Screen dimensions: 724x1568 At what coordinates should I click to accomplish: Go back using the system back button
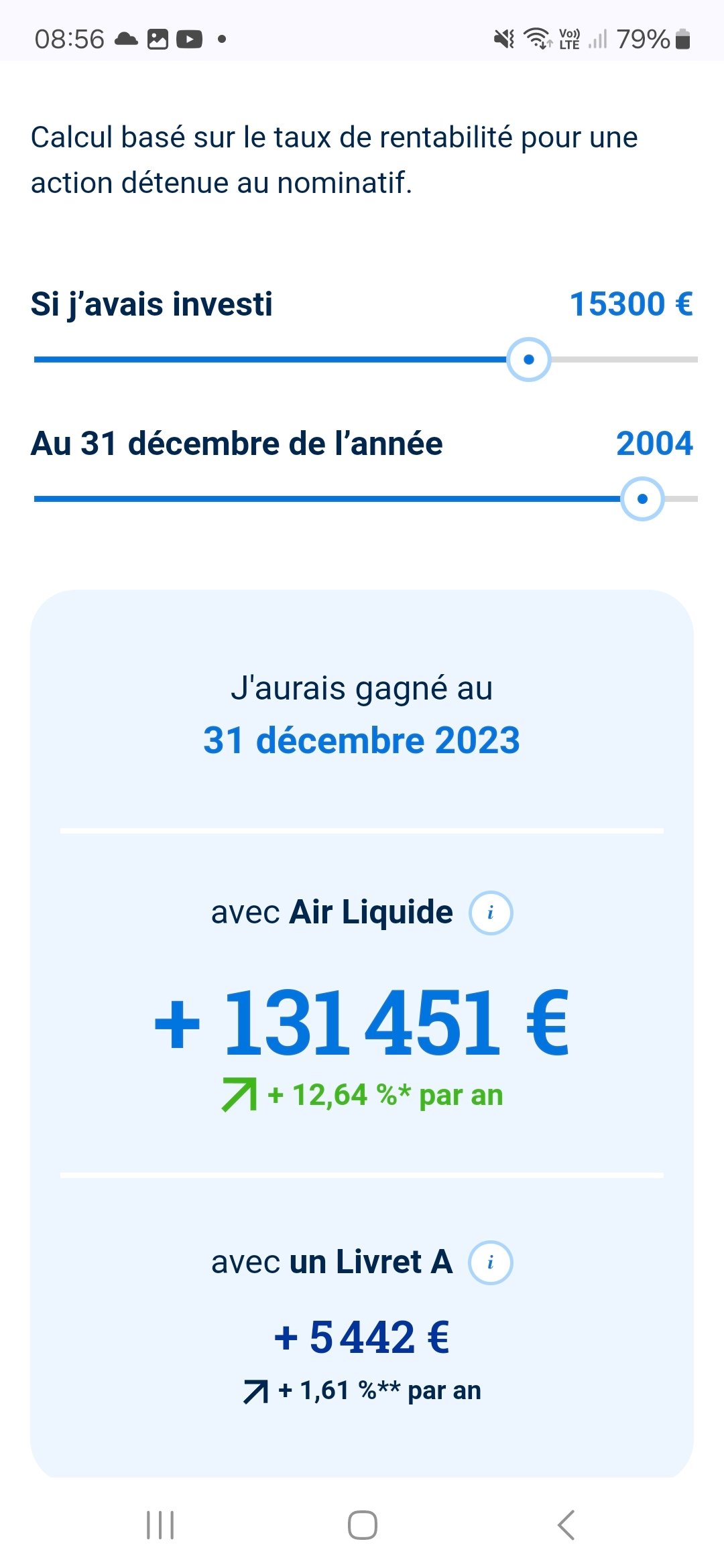(566, 1525)
